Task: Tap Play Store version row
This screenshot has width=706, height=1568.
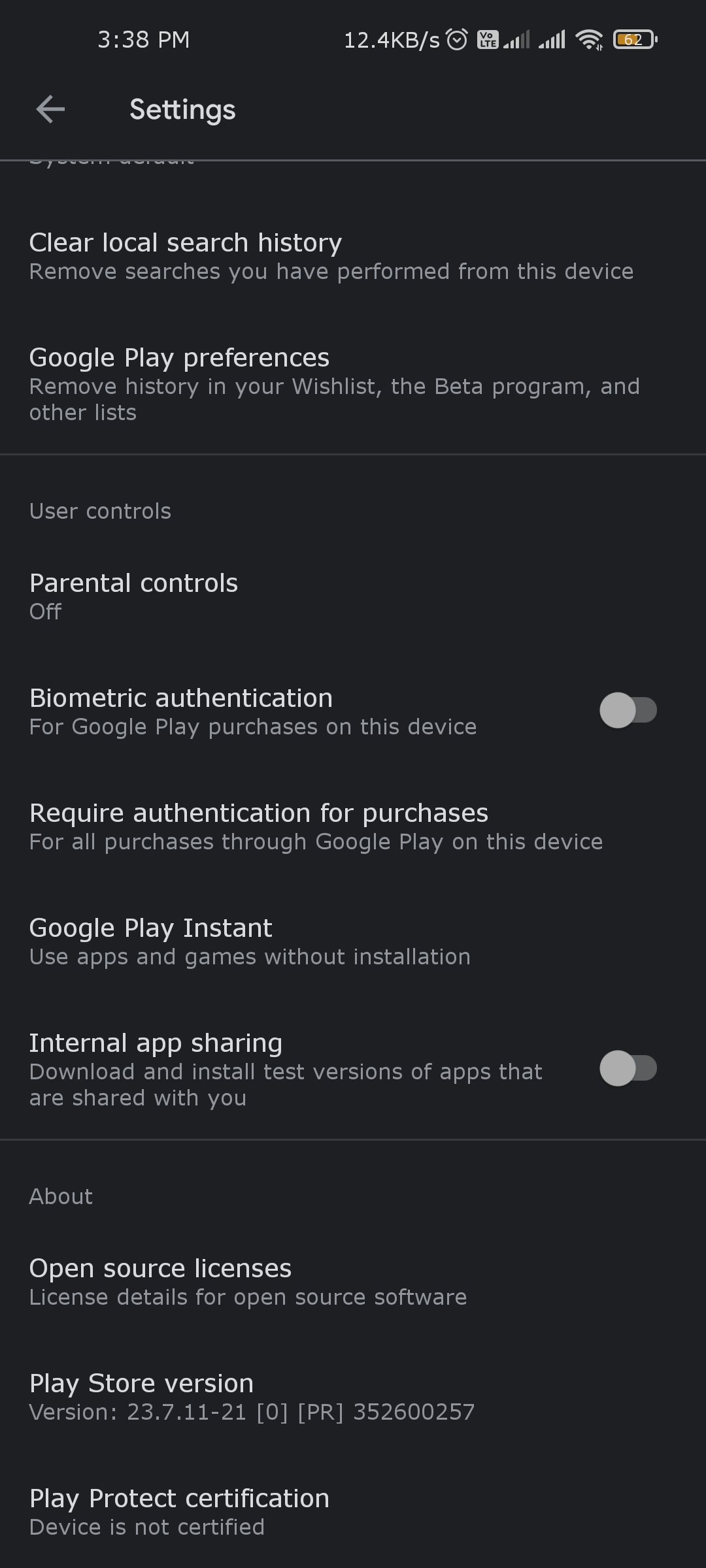Action: [353, 1397]
